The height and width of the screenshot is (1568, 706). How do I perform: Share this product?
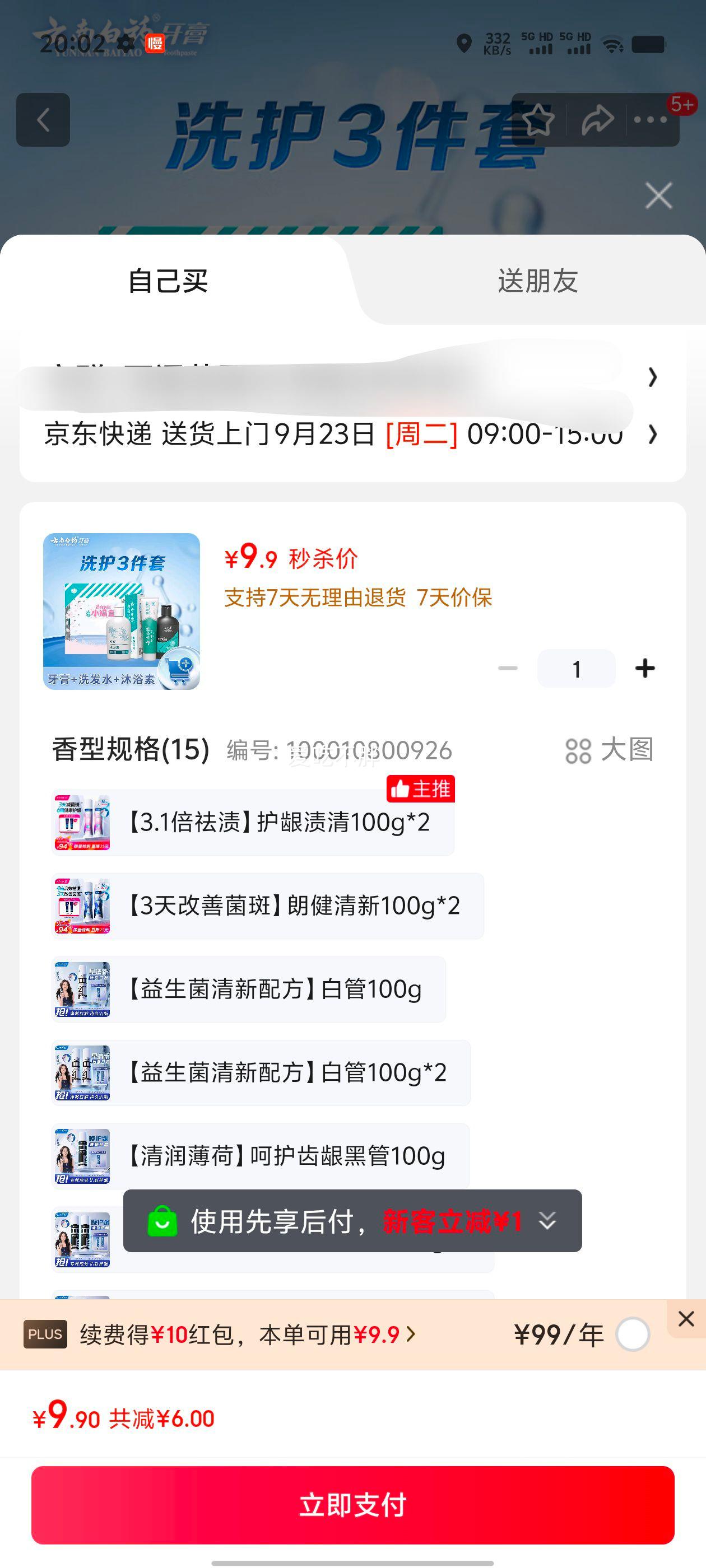pos(595,119)
